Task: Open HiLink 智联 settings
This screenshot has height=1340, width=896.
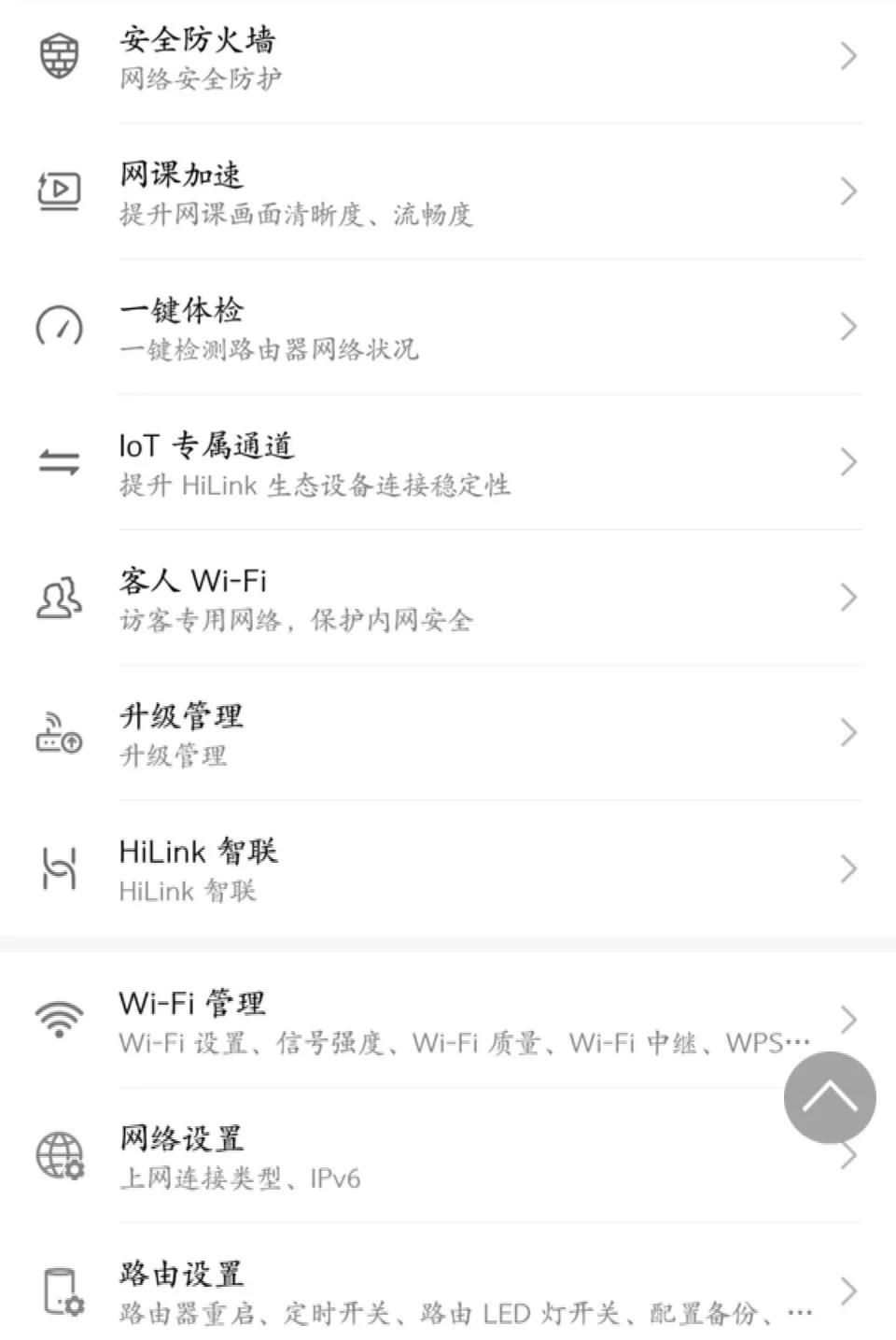Action: (448, 869)
